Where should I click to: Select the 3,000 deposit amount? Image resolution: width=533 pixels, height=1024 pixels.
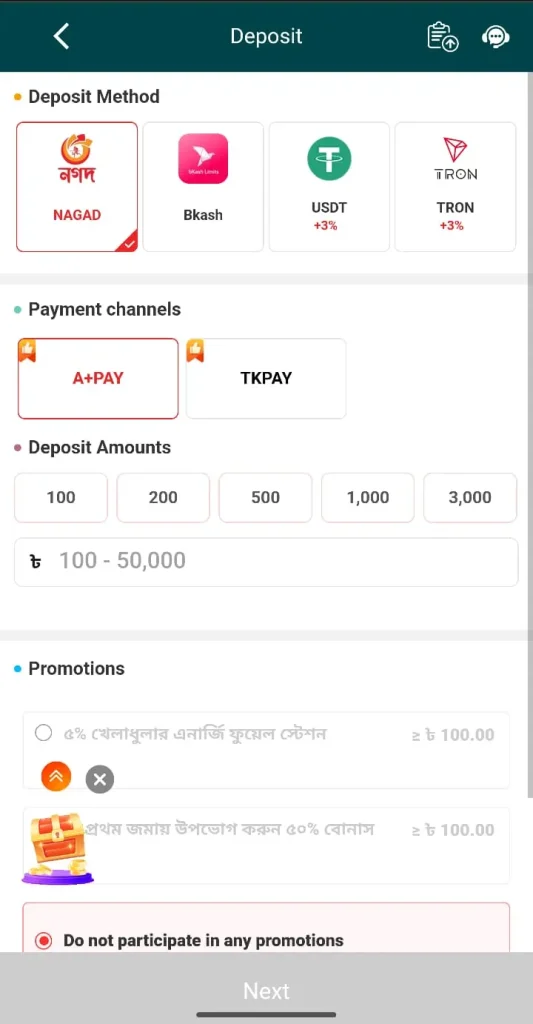pyautogui.click(x=470, y=498)
